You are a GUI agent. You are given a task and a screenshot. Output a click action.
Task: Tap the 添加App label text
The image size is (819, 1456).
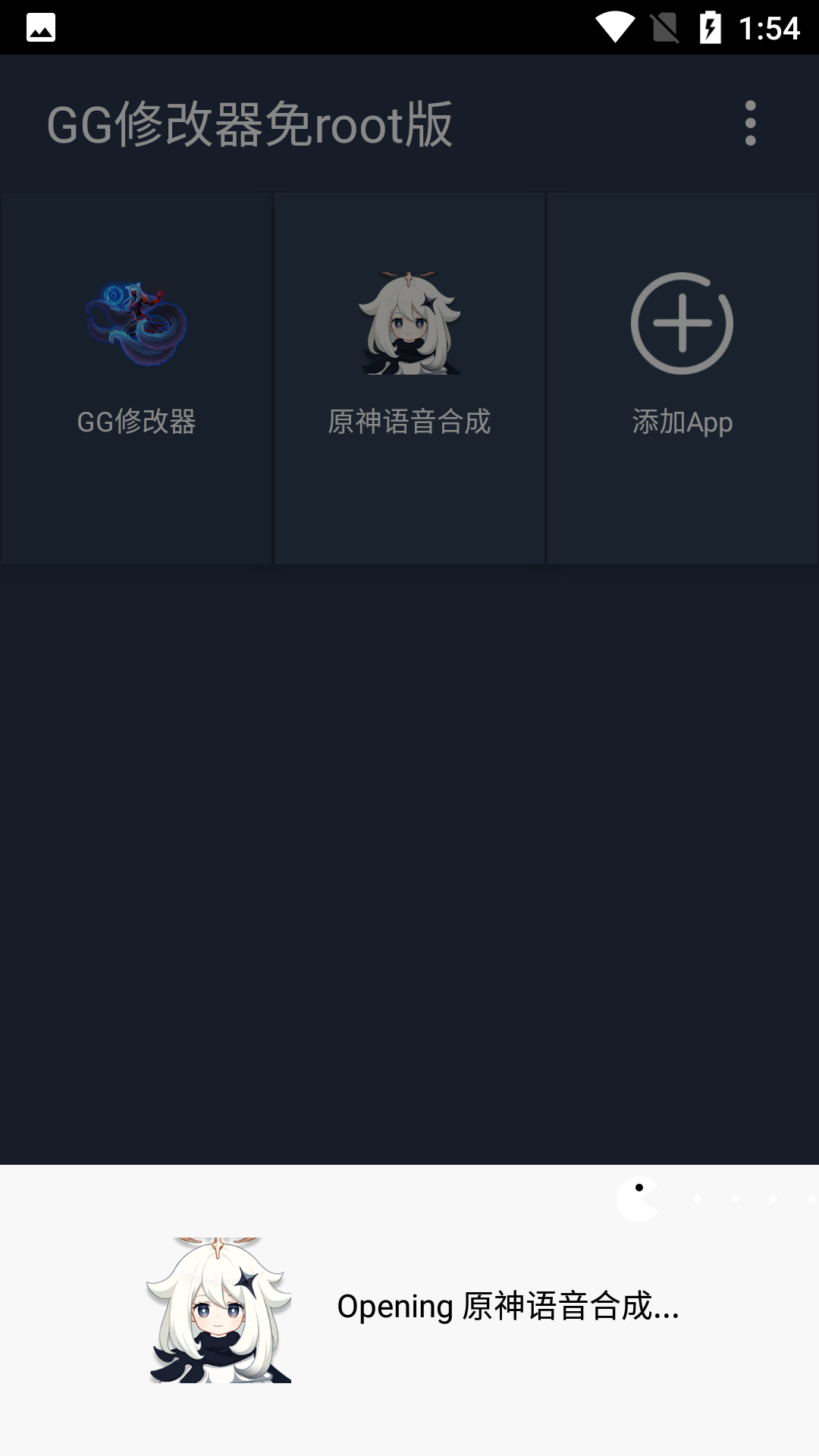pos(682,423)
